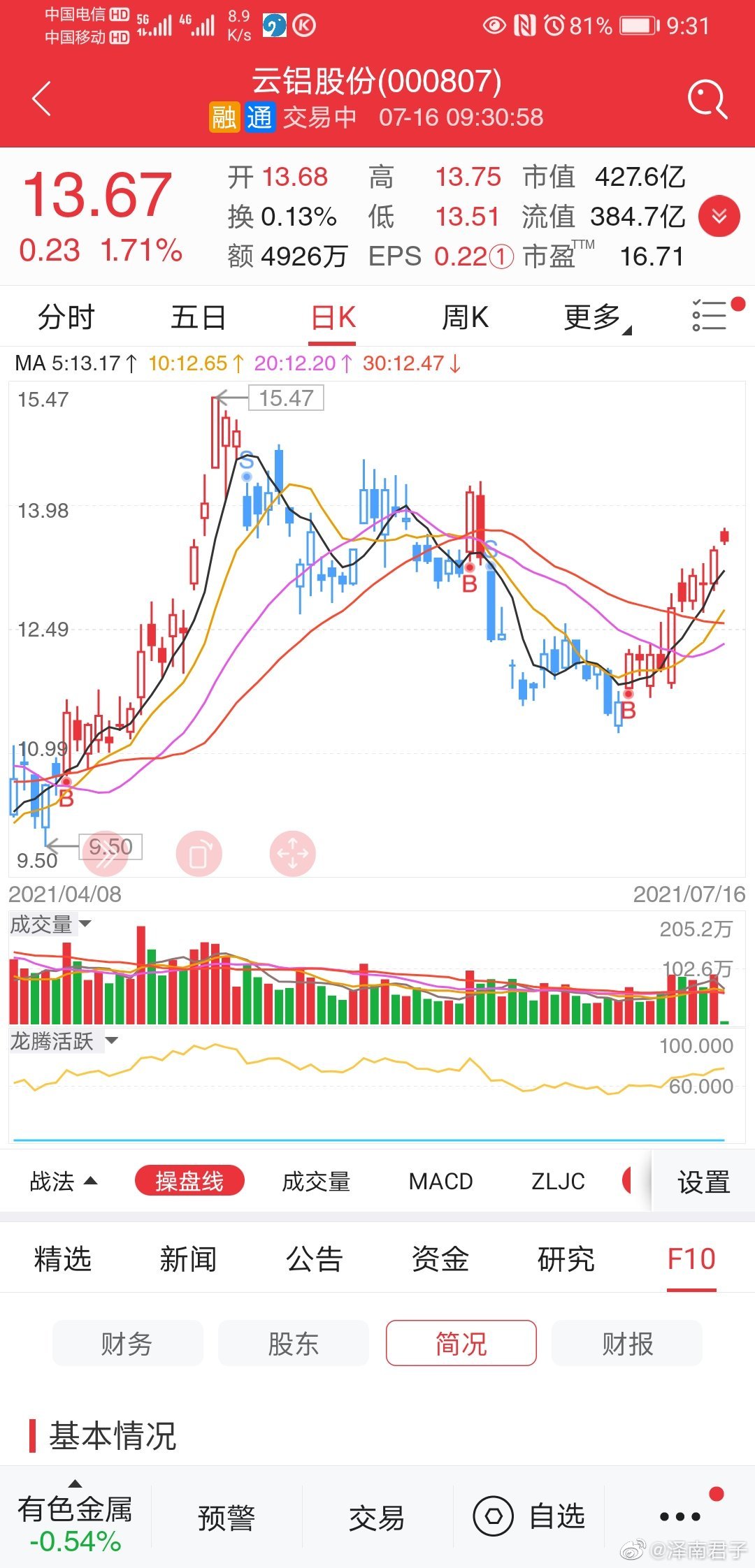The width and height of the screenshot is (755, 1568).
Task: Switch to the 周K weekly chart tab
Action: pos(466,317)
